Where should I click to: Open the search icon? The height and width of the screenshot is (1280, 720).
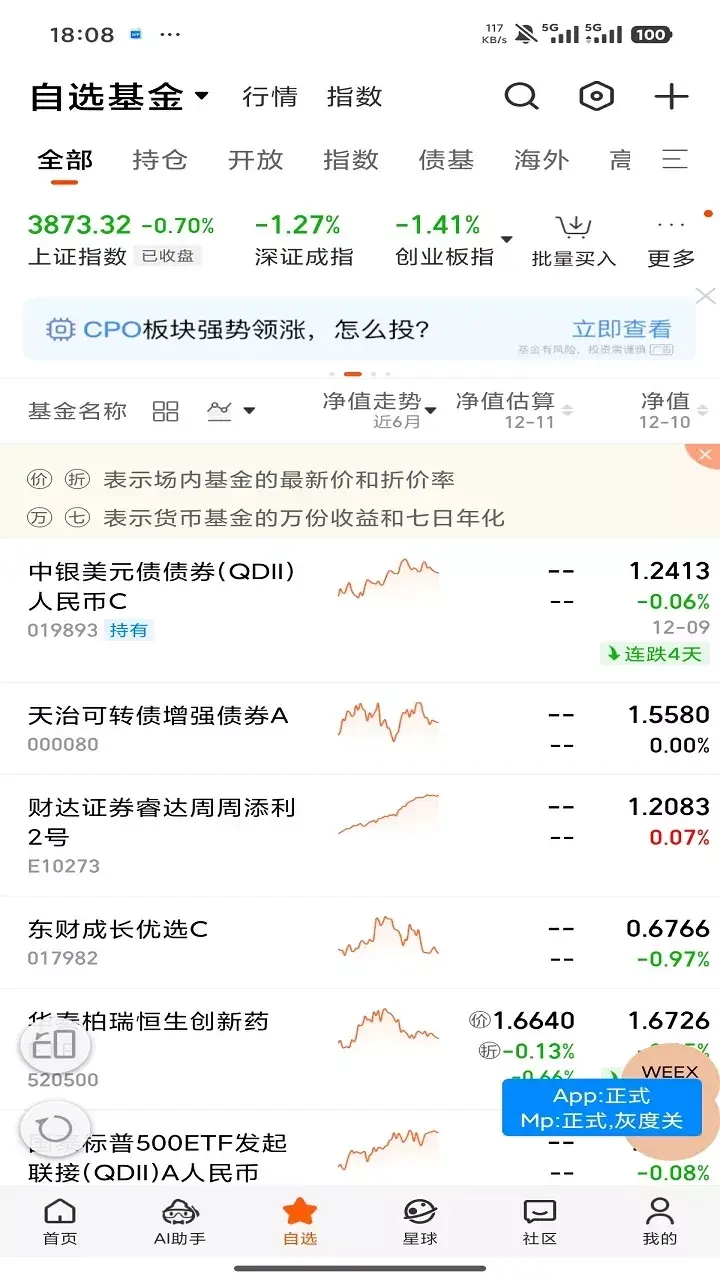pyautogui.click(x=521, y=97)
